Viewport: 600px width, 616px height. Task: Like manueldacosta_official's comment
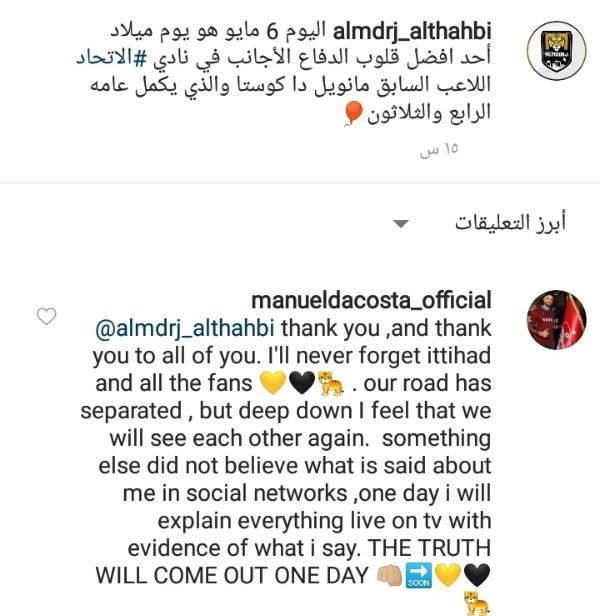(45, 317)
